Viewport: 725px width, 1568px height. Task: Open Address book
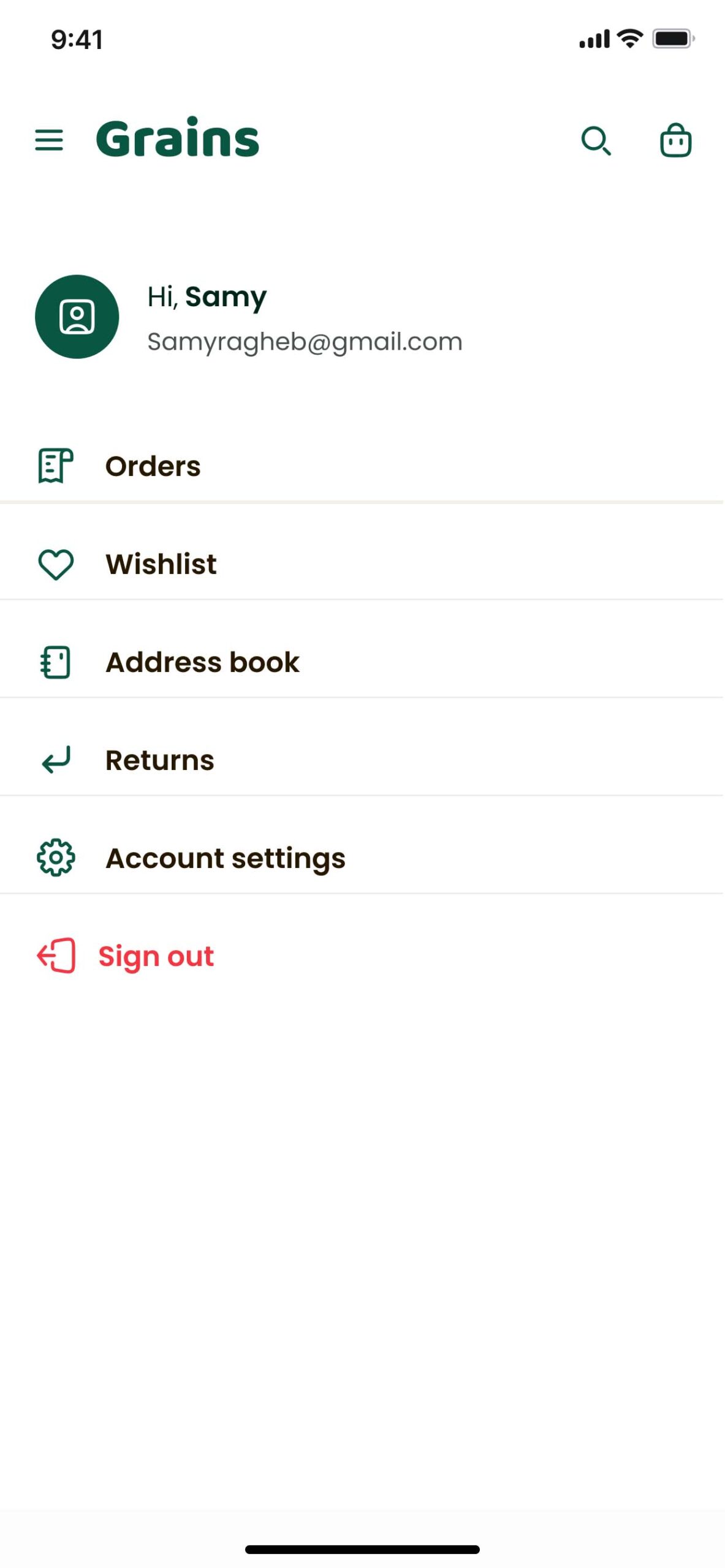click(362, 663)
